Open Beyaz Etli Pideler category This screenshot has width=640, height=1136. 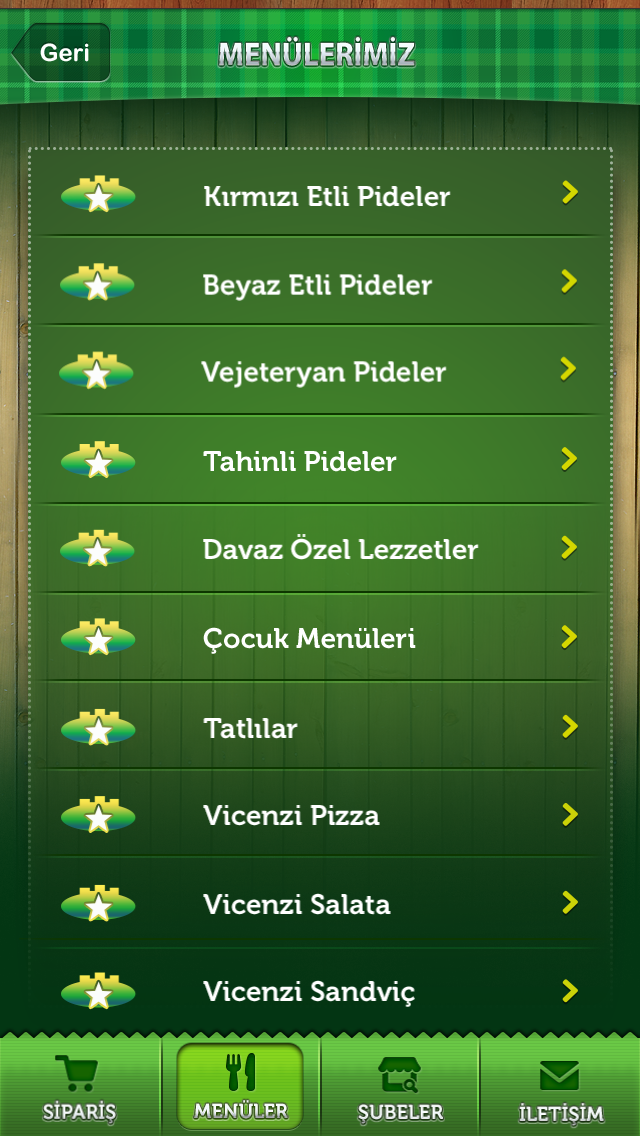click(320, 282)
